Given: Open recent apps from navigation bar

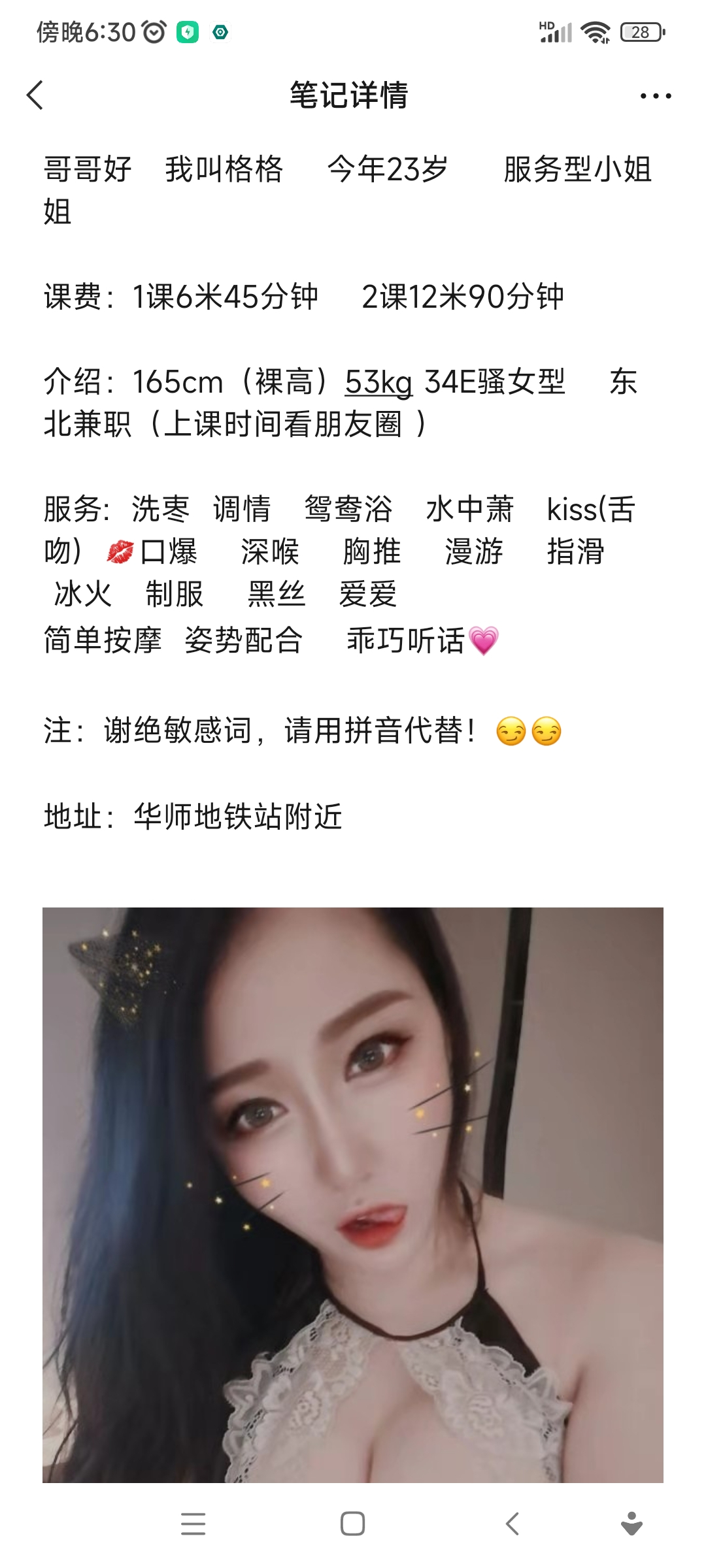Looking at the screenshot, I should click(x=193, y=1524).
